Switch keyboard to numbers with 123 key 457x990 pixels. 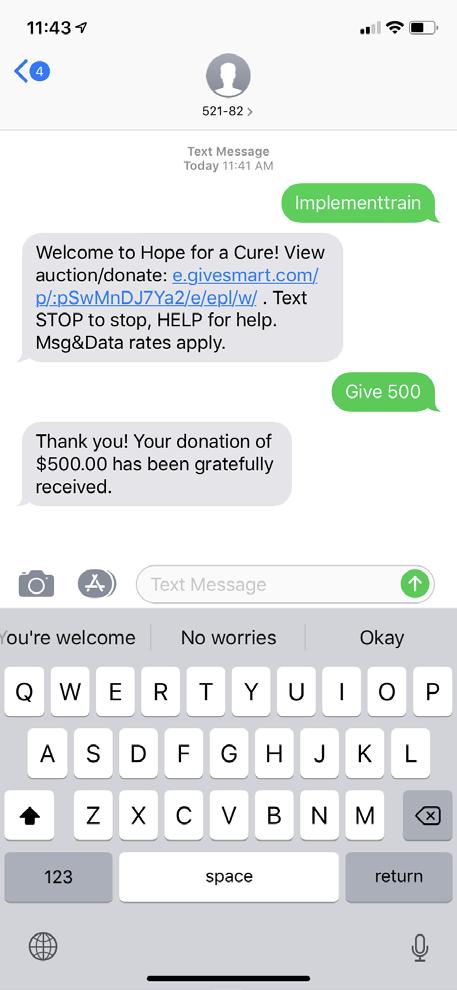(59, 876)
